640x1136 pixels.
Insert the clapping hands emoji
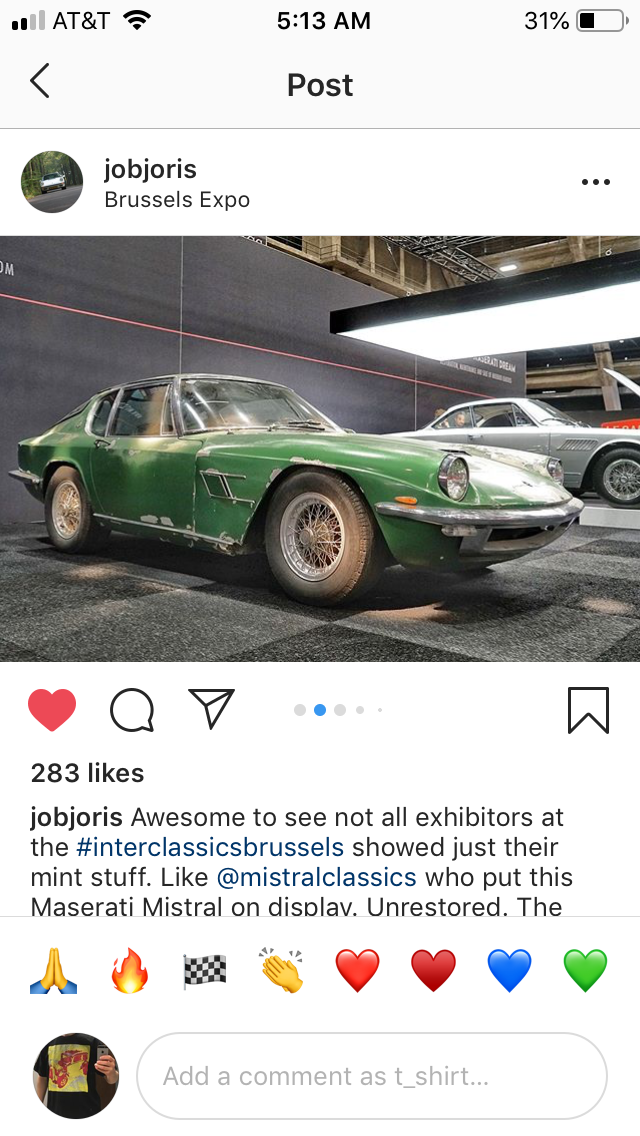point(281,970)
